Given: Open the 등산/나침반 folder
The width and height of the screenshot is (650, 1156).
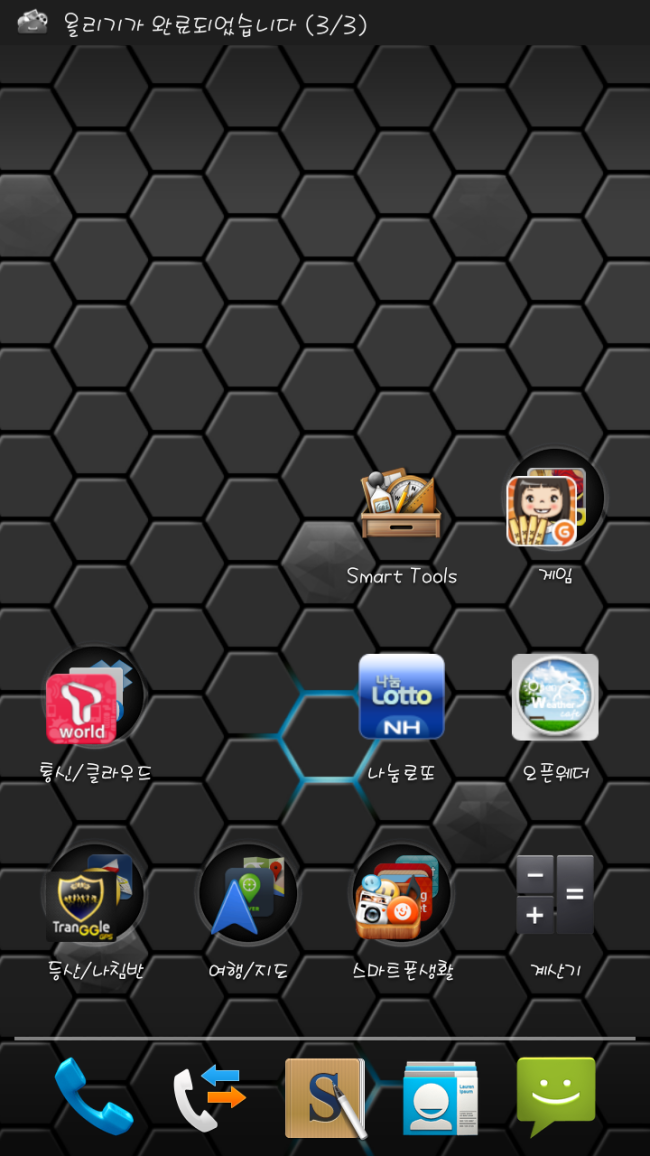Looking at the screenshot, I should point(92,895).
